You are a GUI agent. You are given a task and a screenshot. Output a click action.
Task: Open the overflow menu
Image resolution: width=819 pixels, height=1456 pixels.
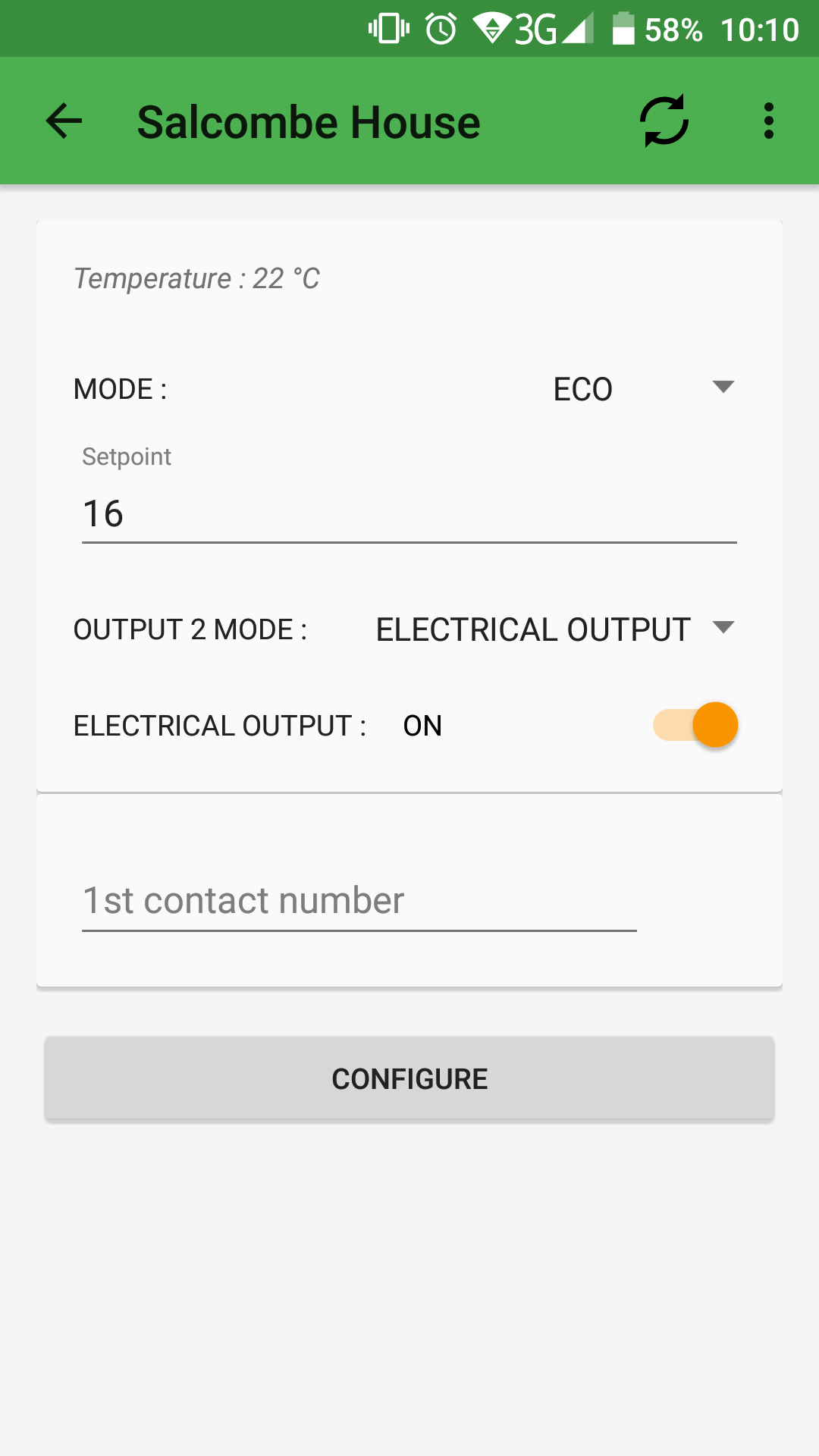769,121
